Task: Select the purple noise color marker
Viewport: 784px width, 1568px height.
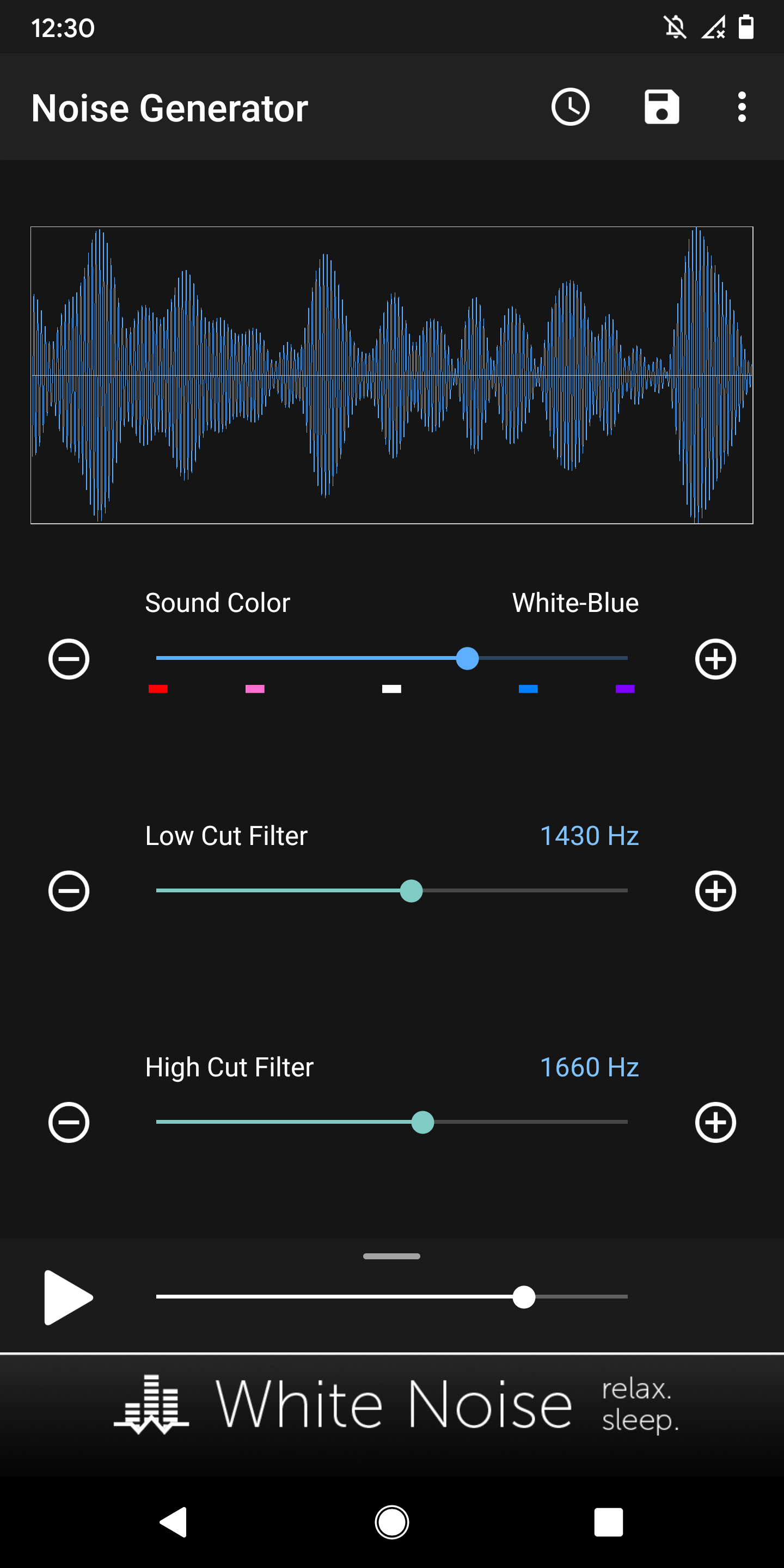Action: coord(626,689)
